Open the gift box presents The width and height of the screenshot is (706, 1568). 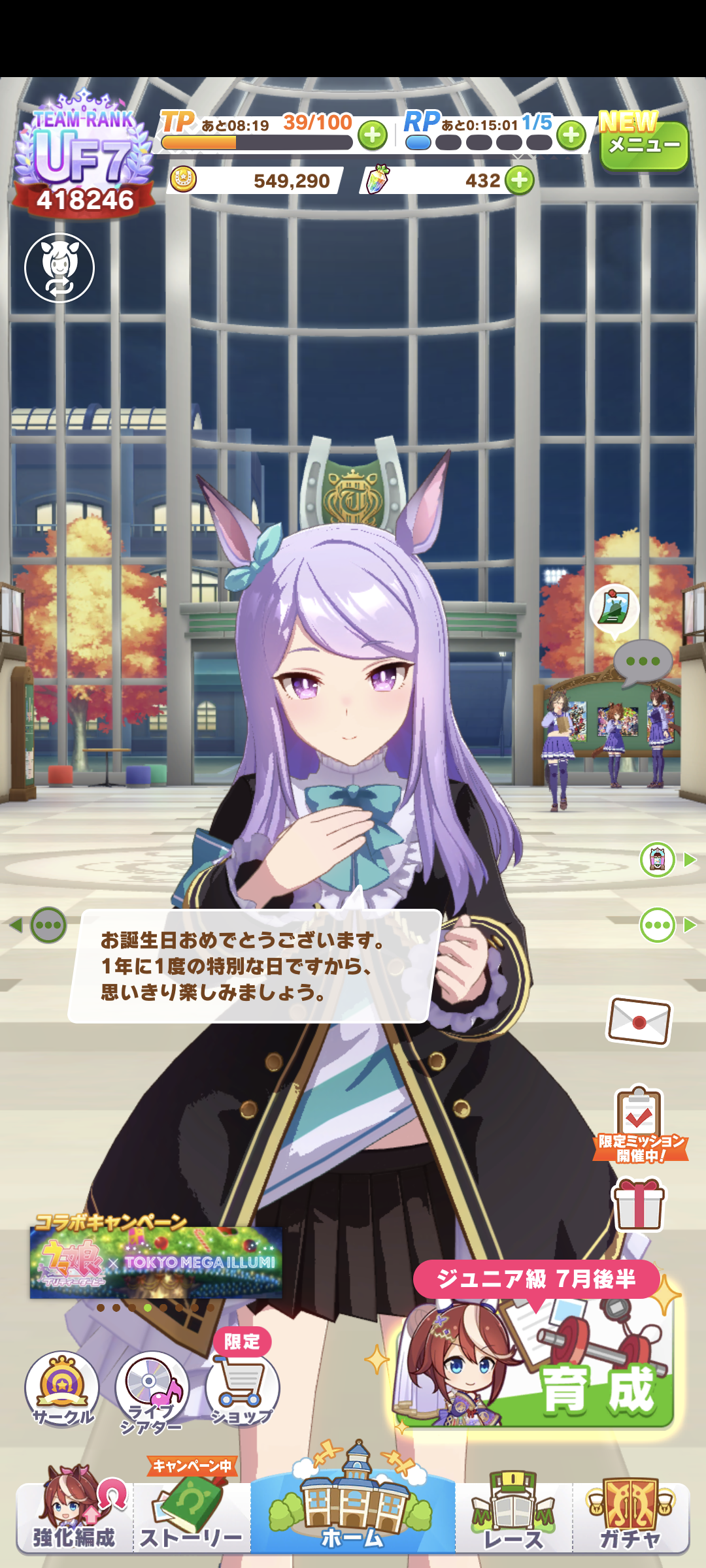639,1203
